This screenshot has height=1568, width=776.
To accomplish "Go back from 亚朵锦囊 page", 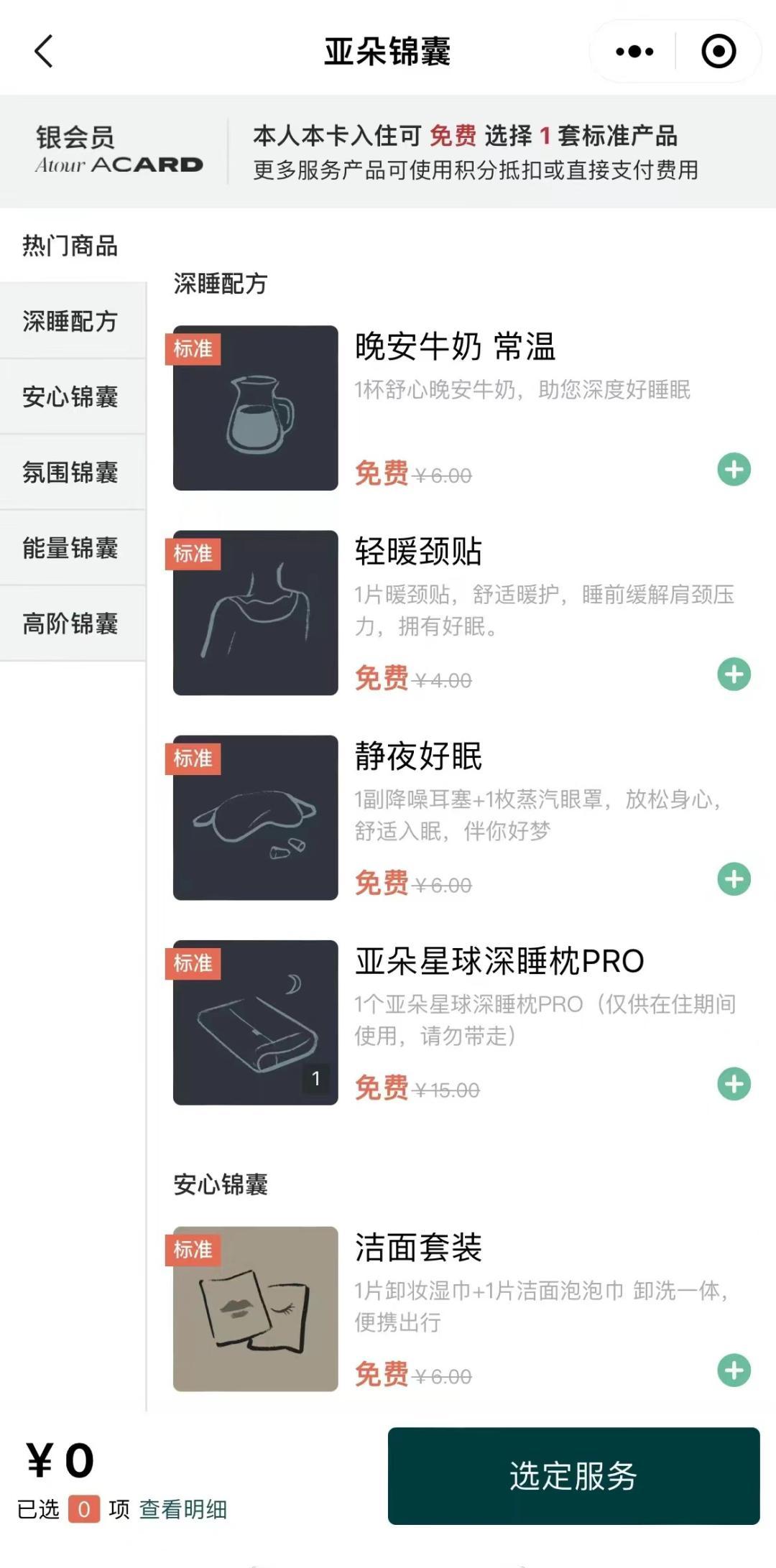I will tap(44, 52).
